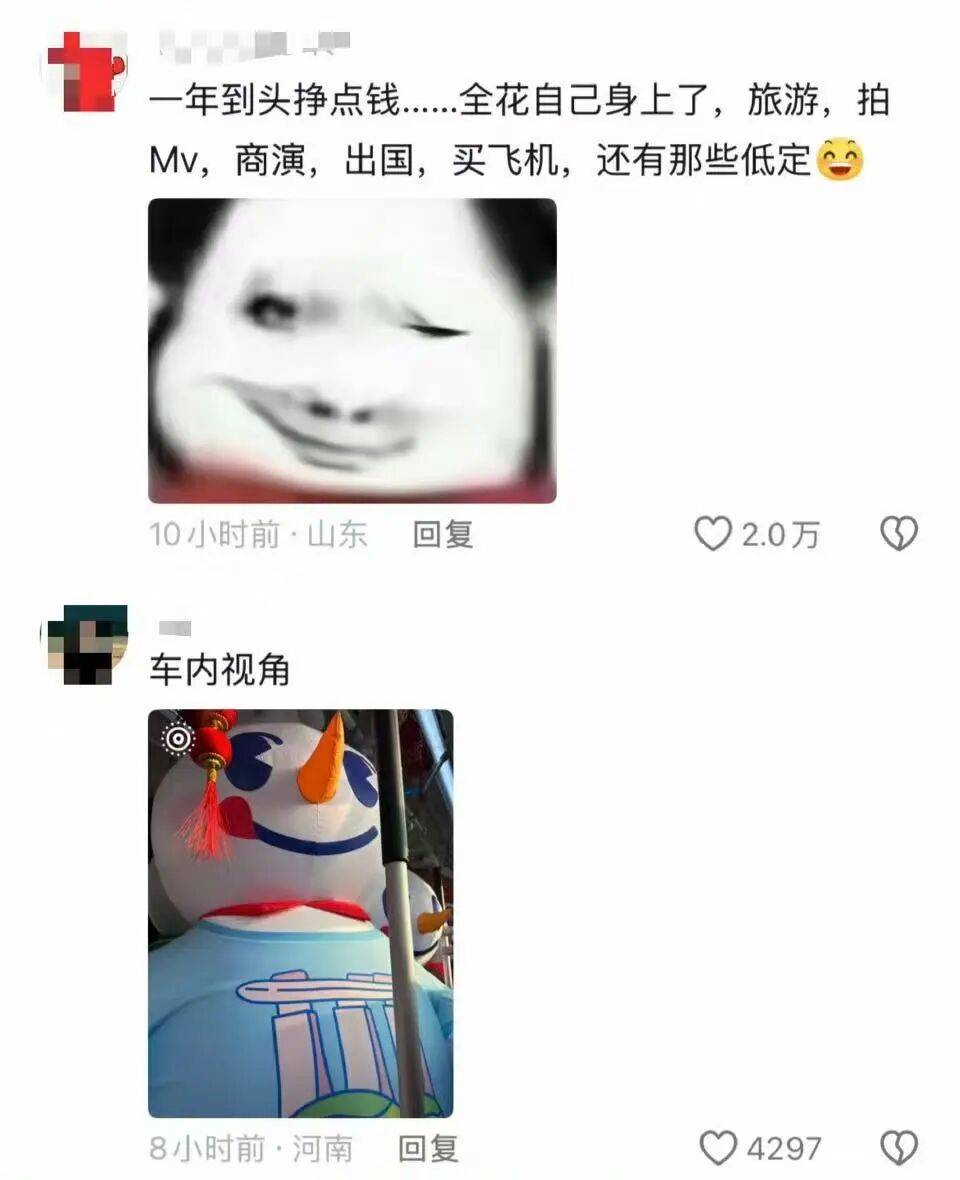Tap 回复 under the 山东 comment
960x1180 pixels.
(x=442, y=535)
